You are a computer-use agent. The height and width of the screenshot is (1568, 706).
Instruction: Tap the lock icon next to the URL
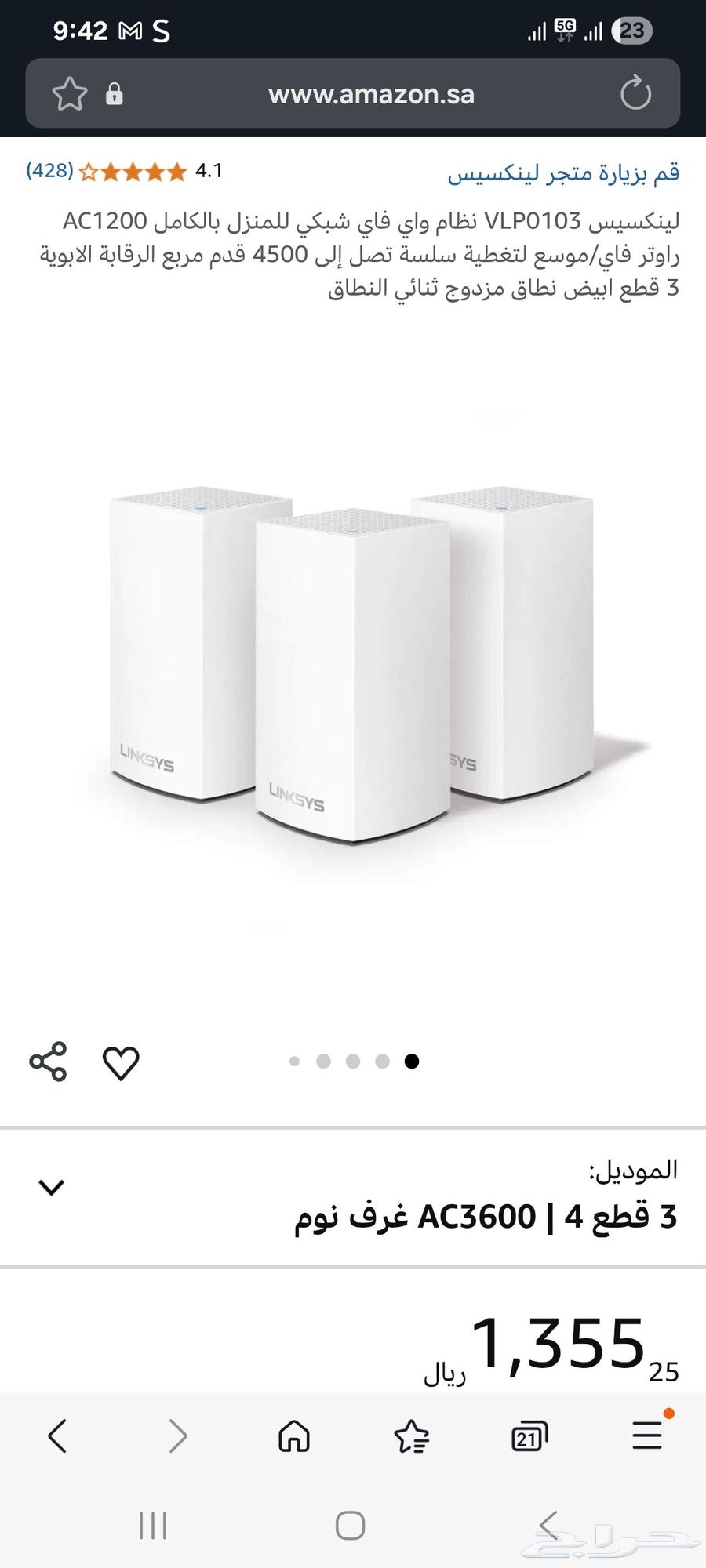(116, 93)
